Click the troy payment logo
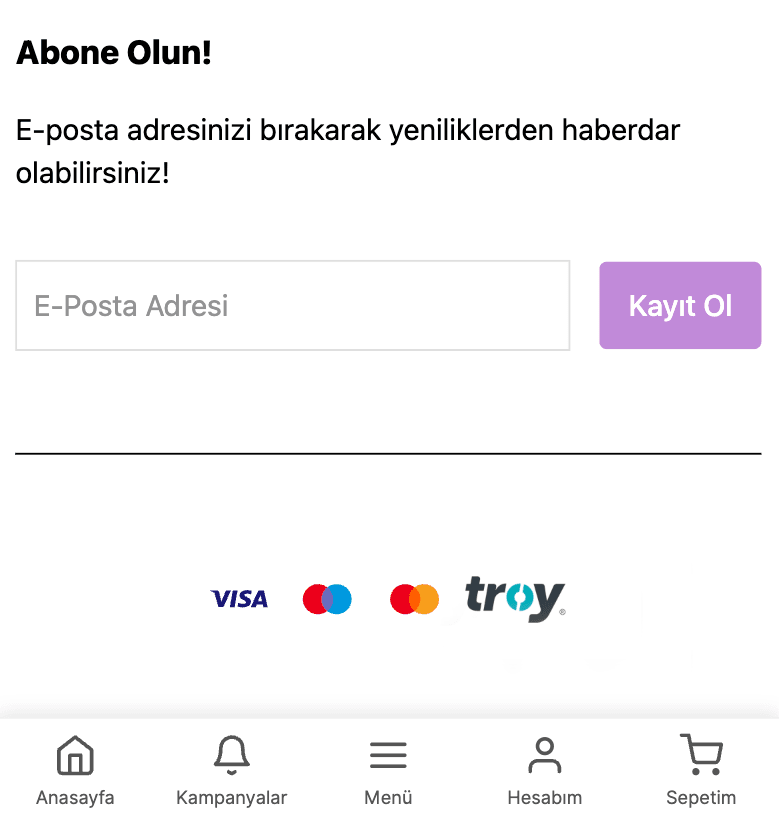Image resolution: width=779 pixels, height=824 pixels. tap(513, 598)
